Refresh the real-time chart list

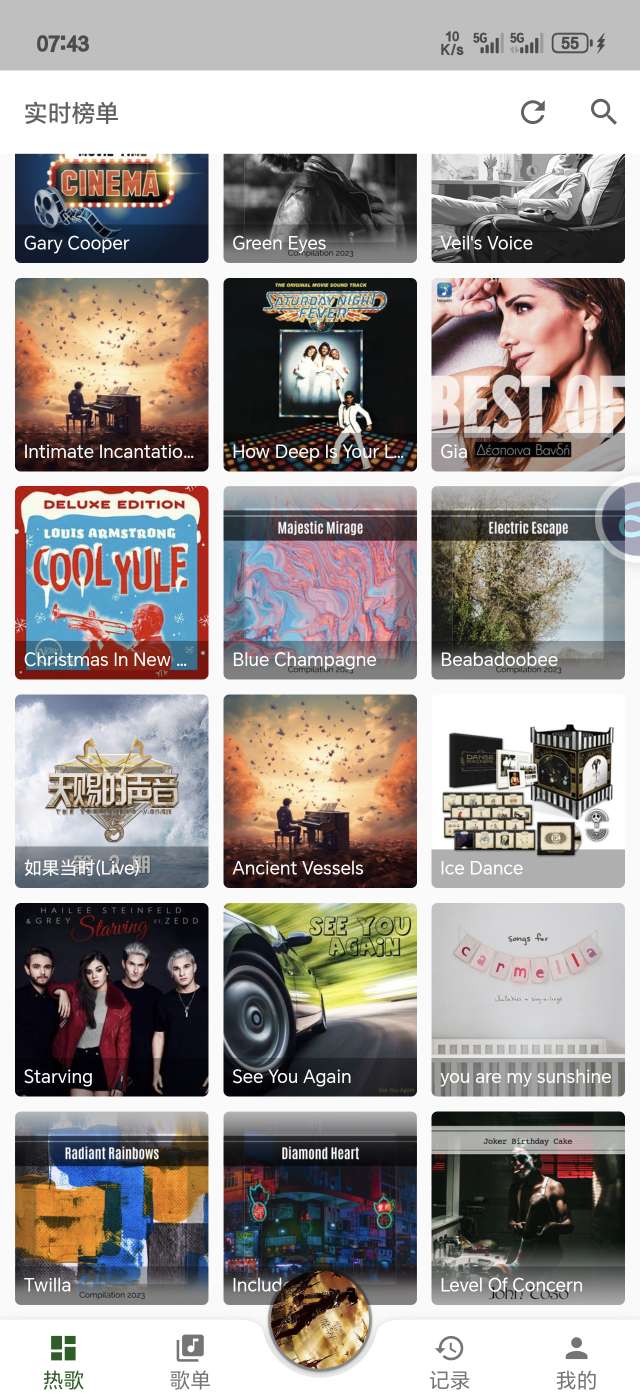pyautogui.click(x=533, y=112)
